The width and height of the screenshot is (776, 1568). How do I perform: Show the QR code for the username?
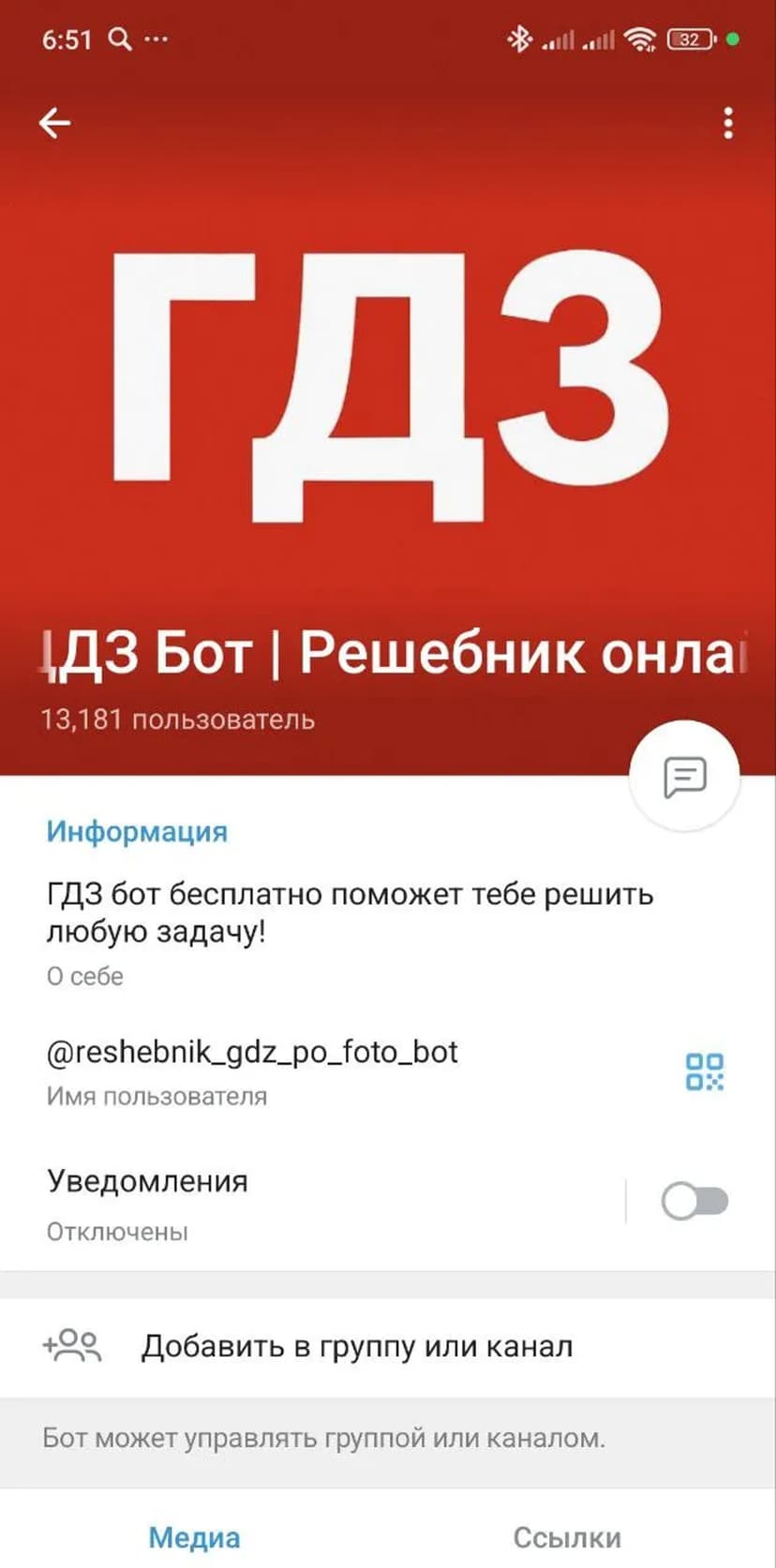point(704,1072)
